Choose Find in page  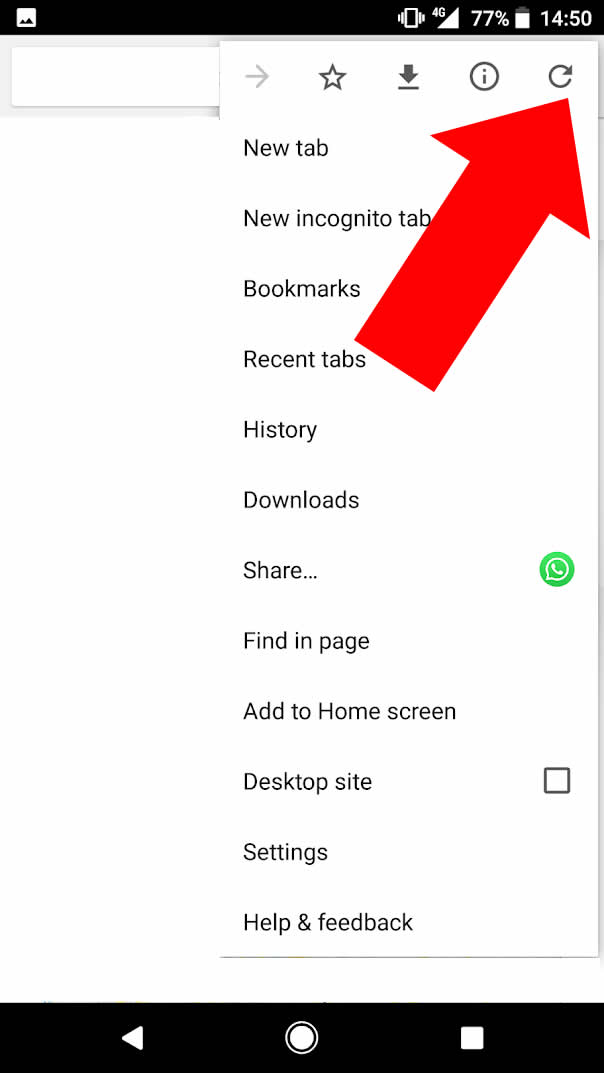tap(306, 641)
